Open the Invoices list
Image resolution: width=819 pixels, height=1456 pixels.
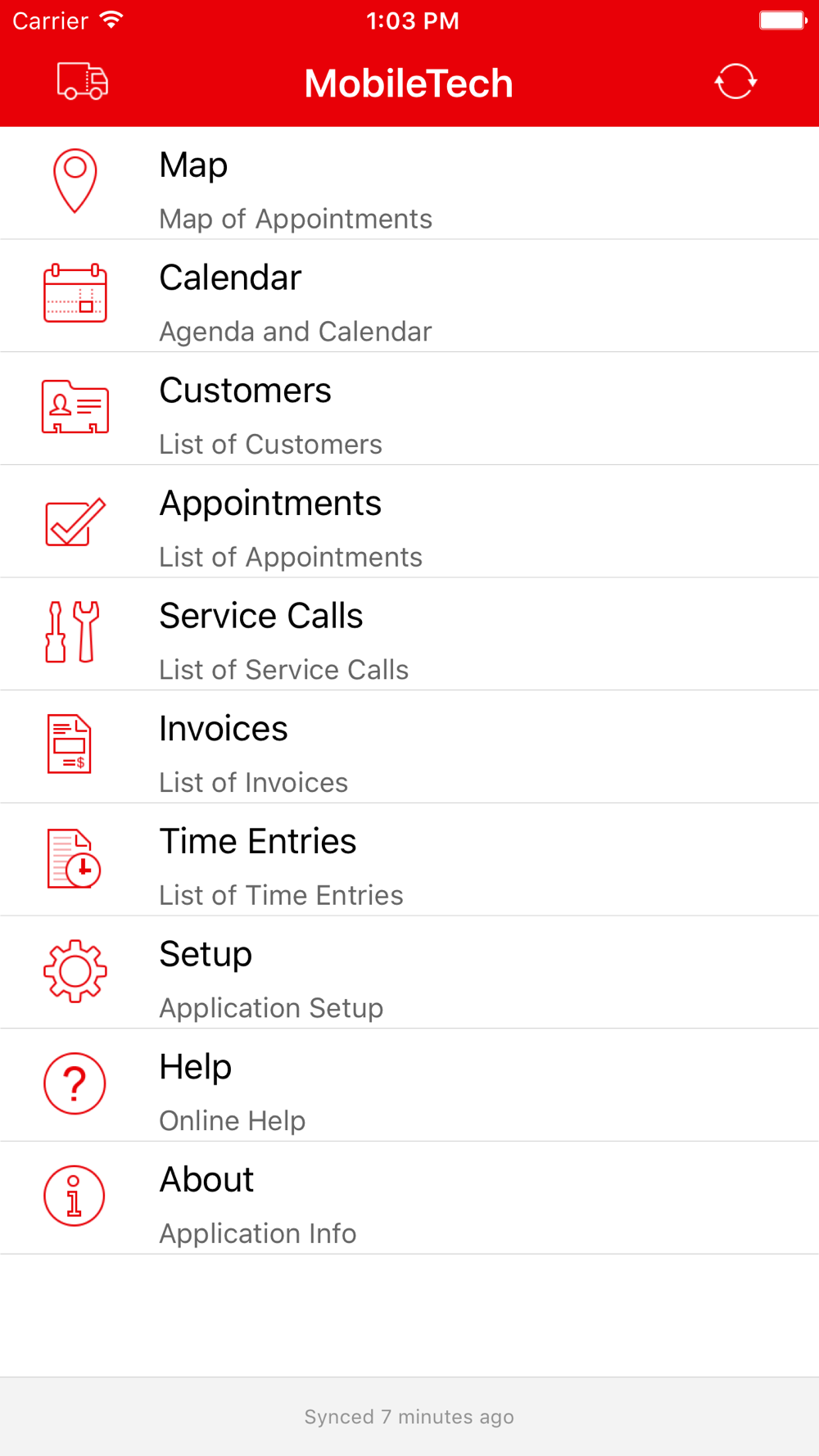tap(409, 747)
